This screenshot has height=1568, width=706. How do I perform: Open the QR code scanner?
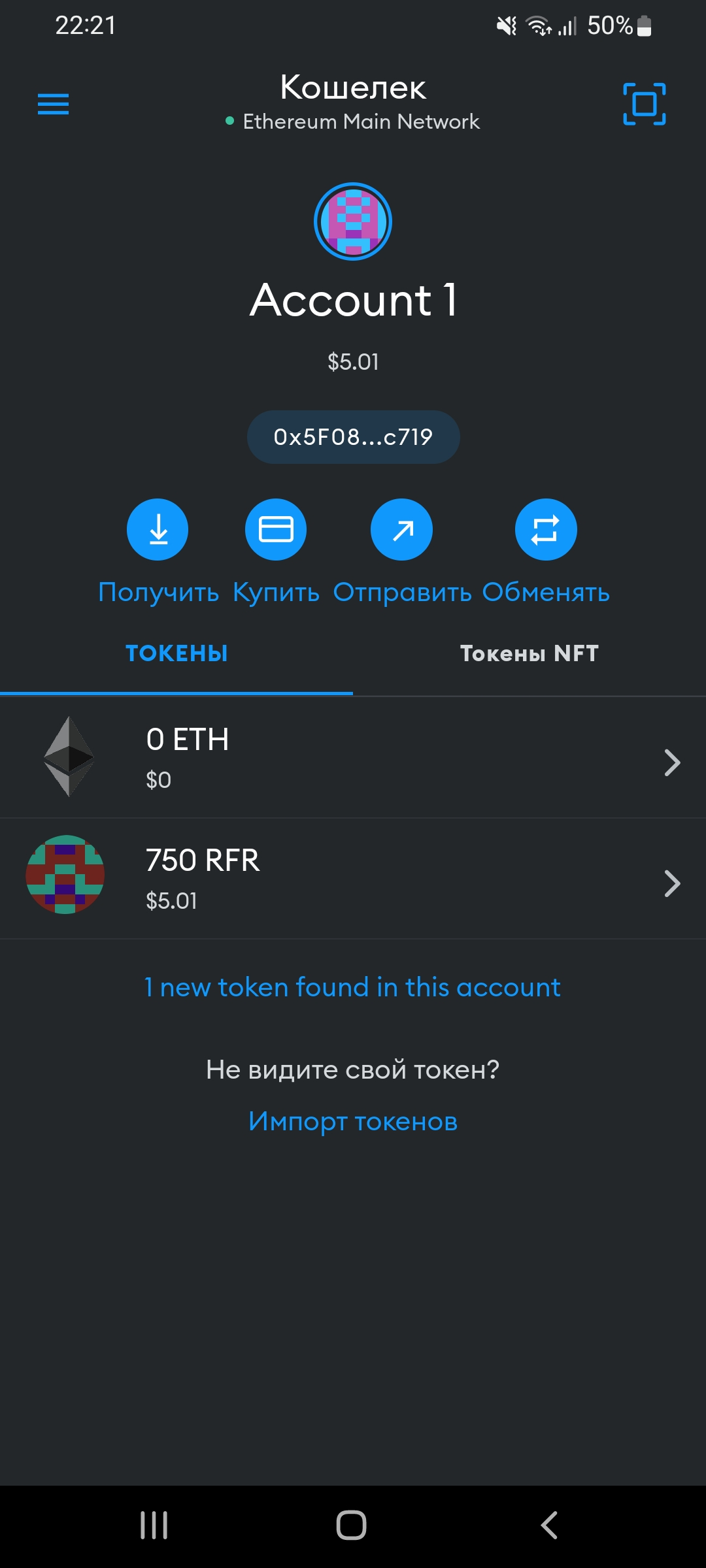[644, 104]
